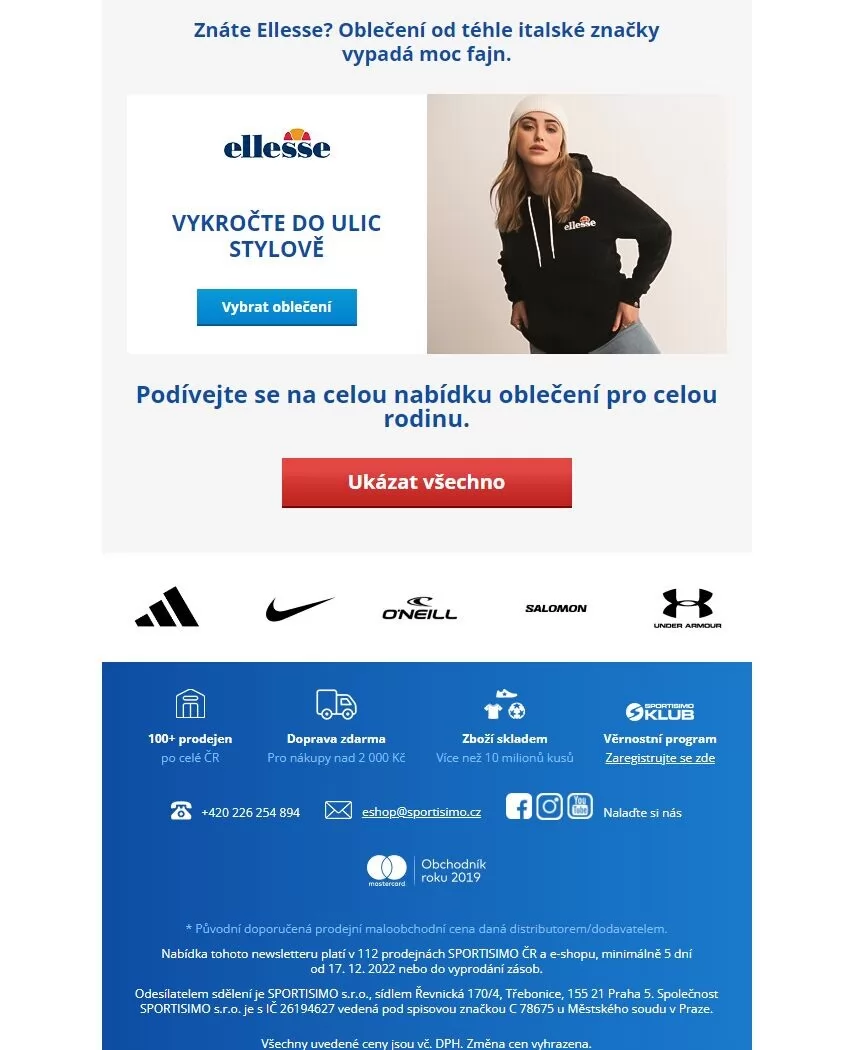The image size is (841, 1050).
Task: Open the eshop@sportisimo.cz email link
Action: [x=421, y=812]
